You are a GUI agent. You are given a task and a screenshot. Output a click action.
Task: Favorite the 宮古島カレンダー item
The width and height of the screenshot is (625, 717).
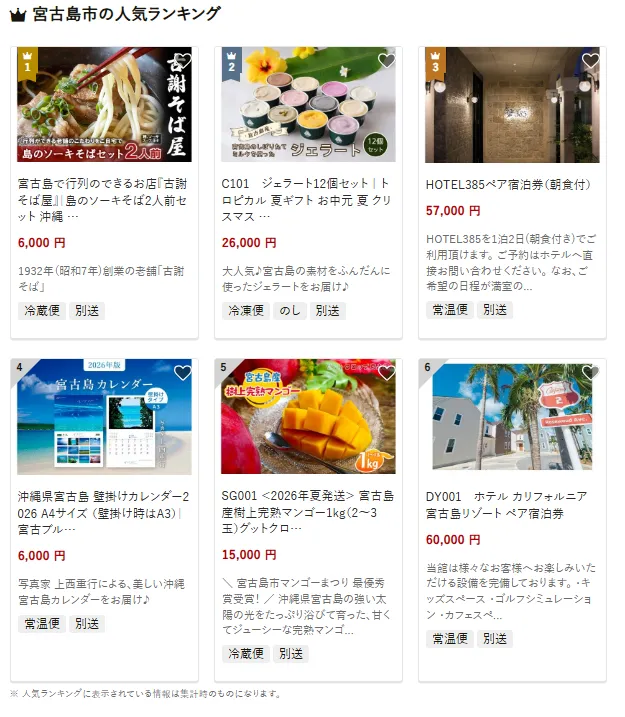[183, 373]
